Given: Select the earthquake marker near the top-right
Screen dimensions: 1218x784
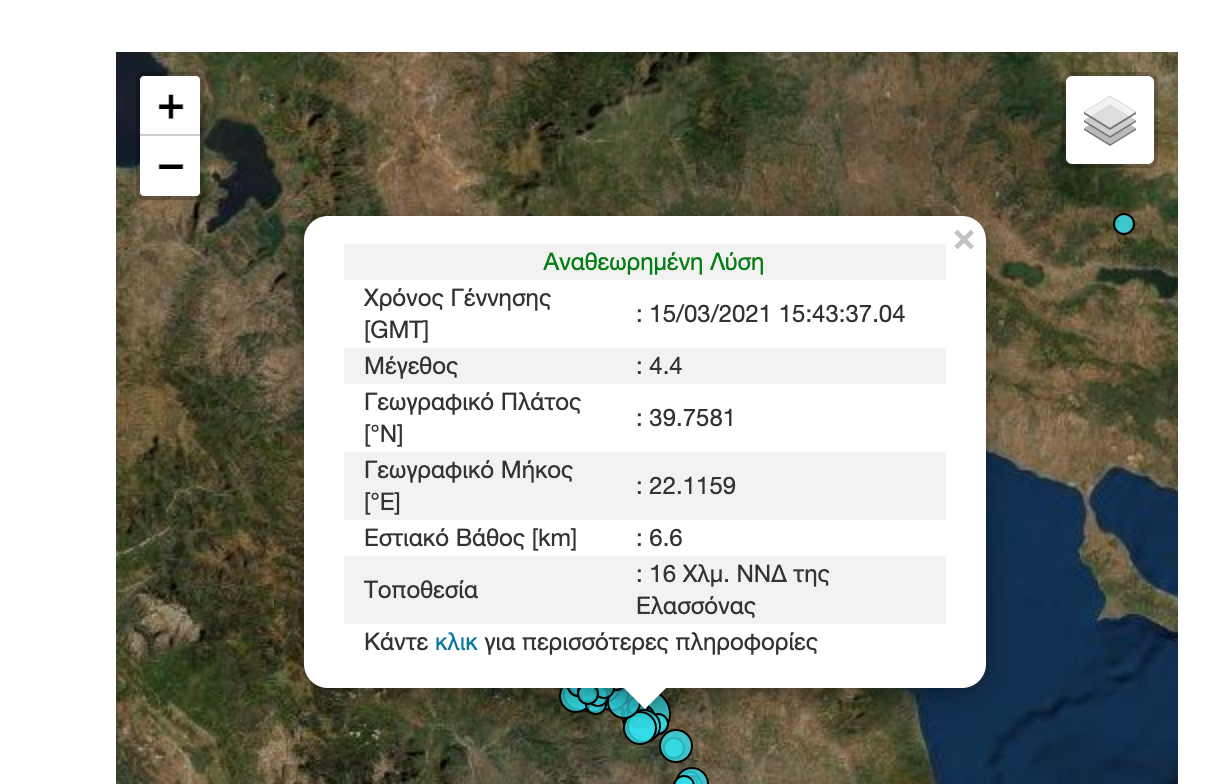Looking at the screenshot, I should pos(1124,224).
